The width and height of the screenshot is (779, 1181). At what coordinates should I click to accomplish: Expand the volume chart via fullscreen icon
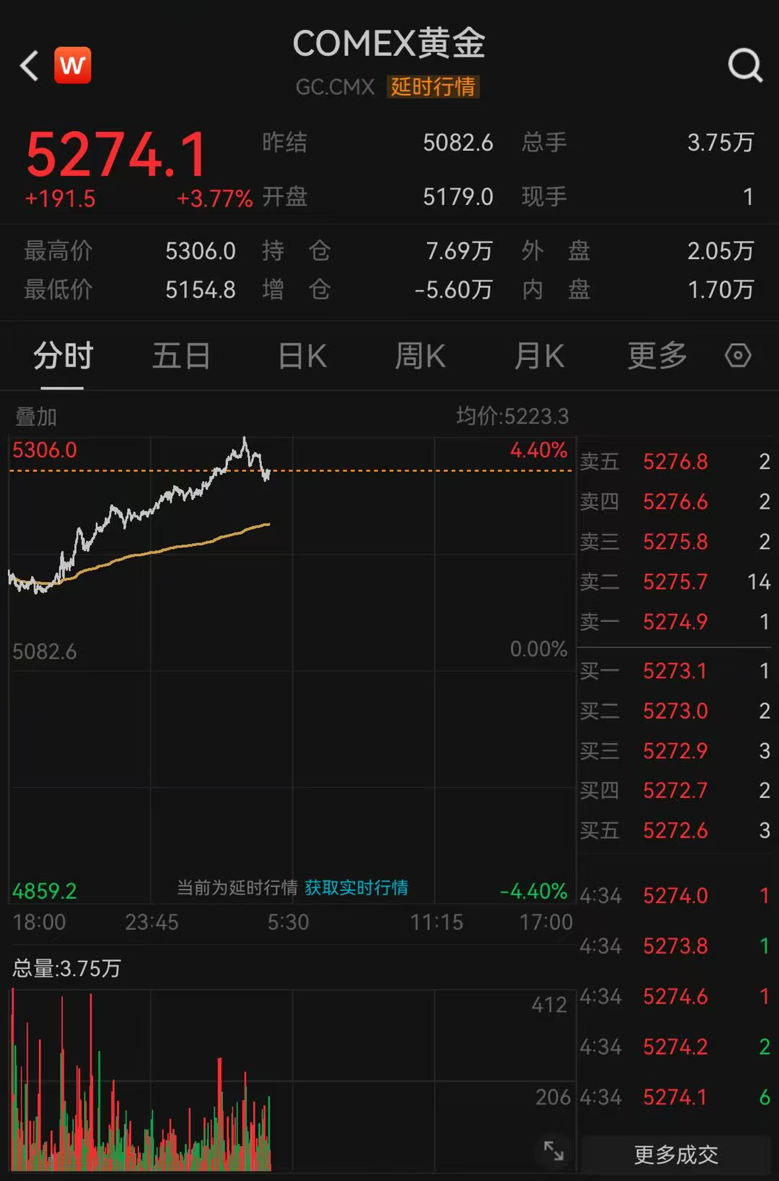(x=553, y=1151)
